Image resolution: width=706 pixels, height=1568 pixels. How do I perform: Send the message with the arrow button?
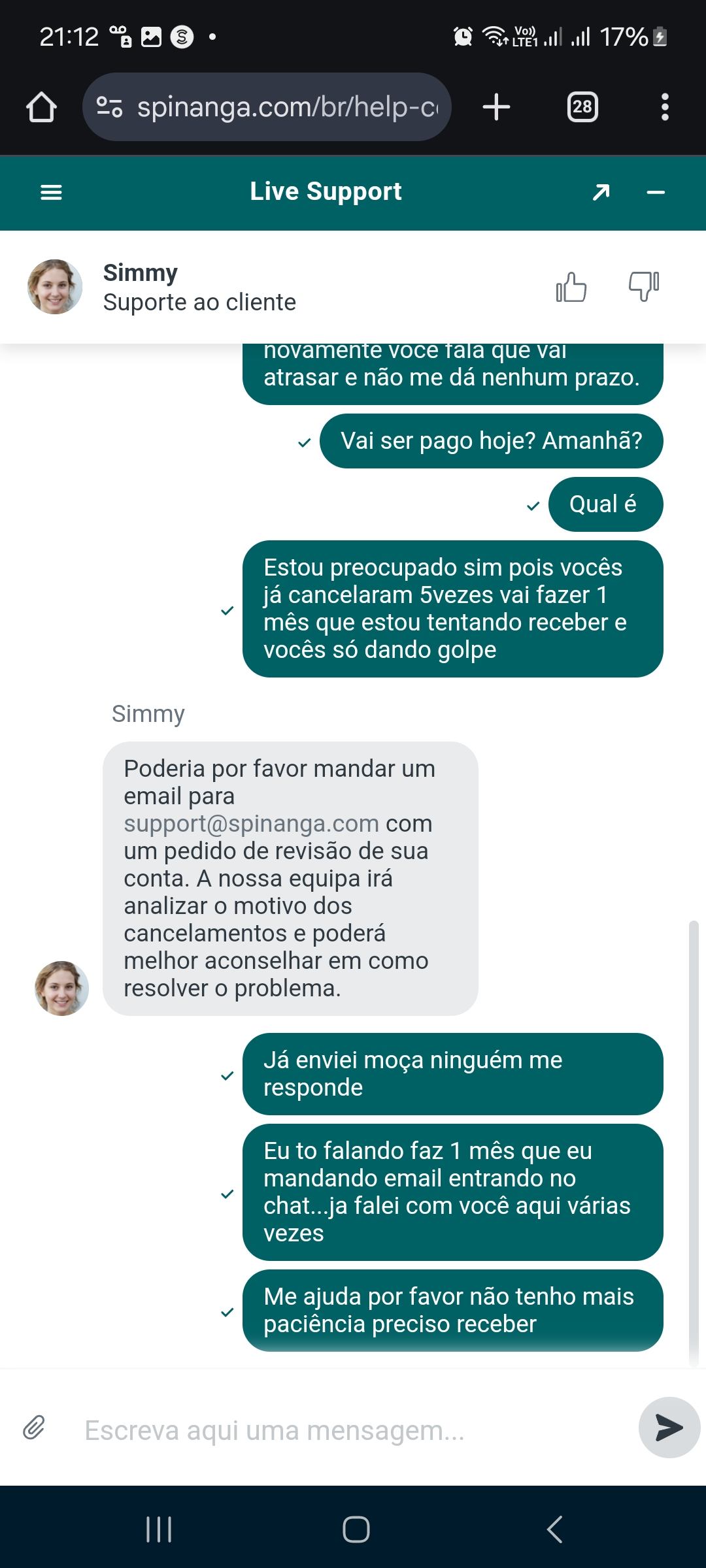click(669, 1428)
